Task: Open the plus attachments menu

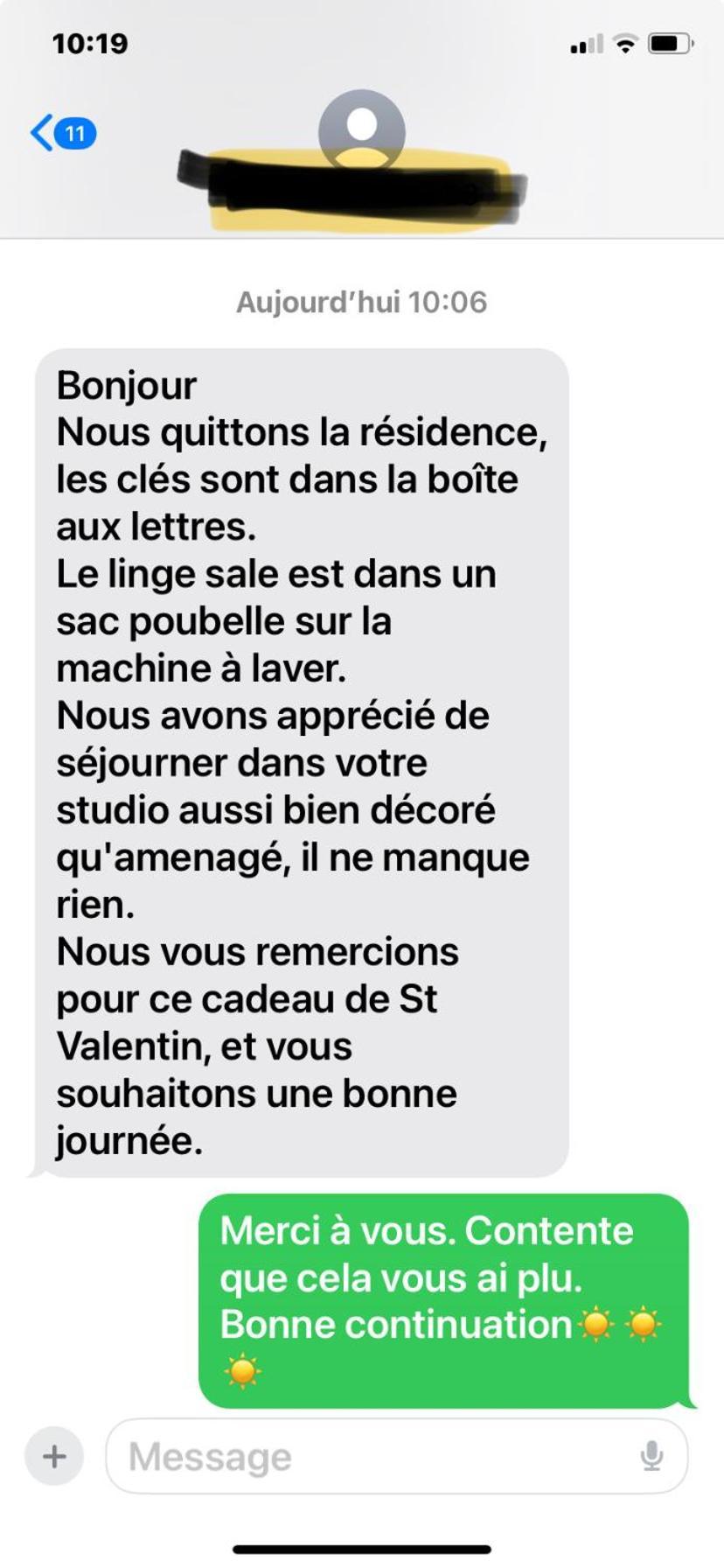Action: tap(54, 1456)
